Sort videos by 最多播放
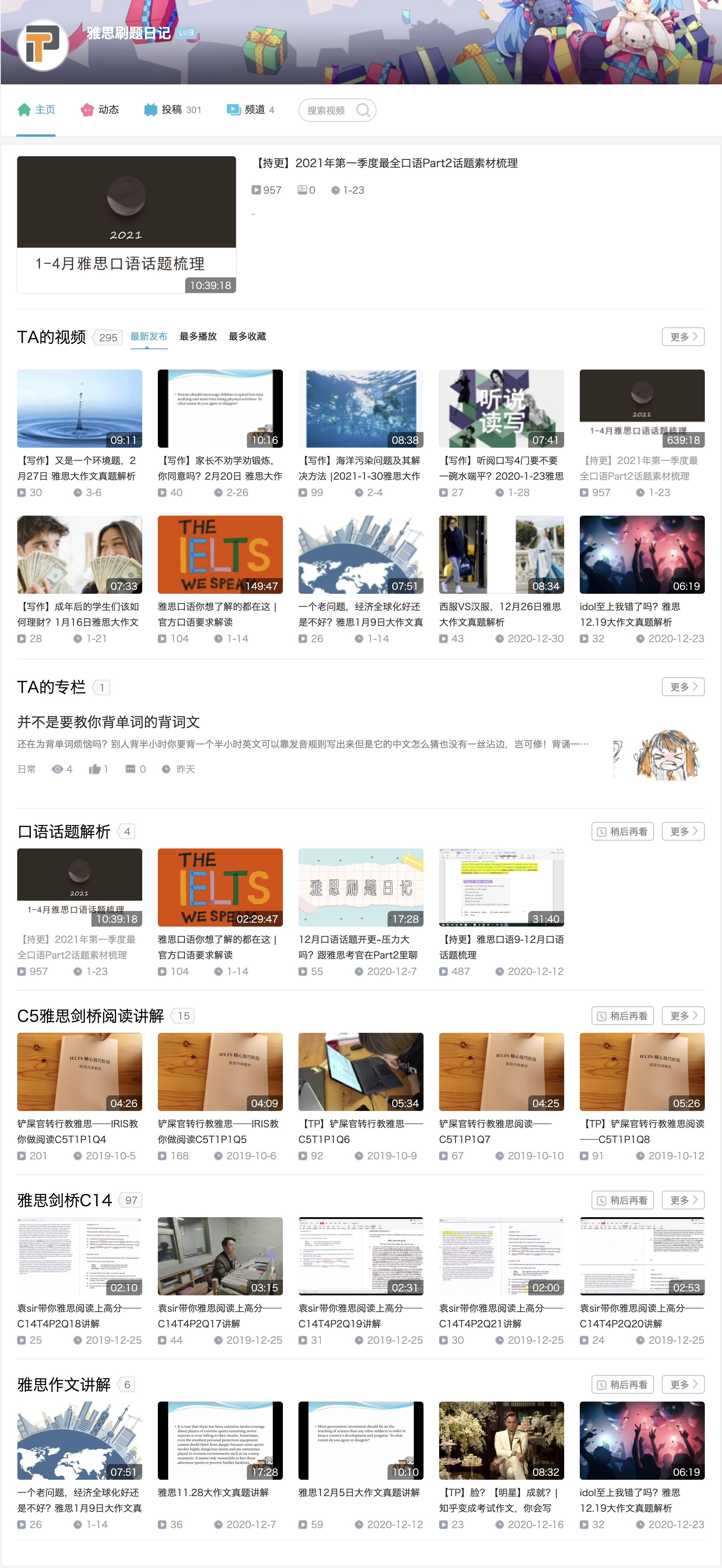Image resolution: width=722 pixels, height=1568 pixels. click(x=198, y=337)
